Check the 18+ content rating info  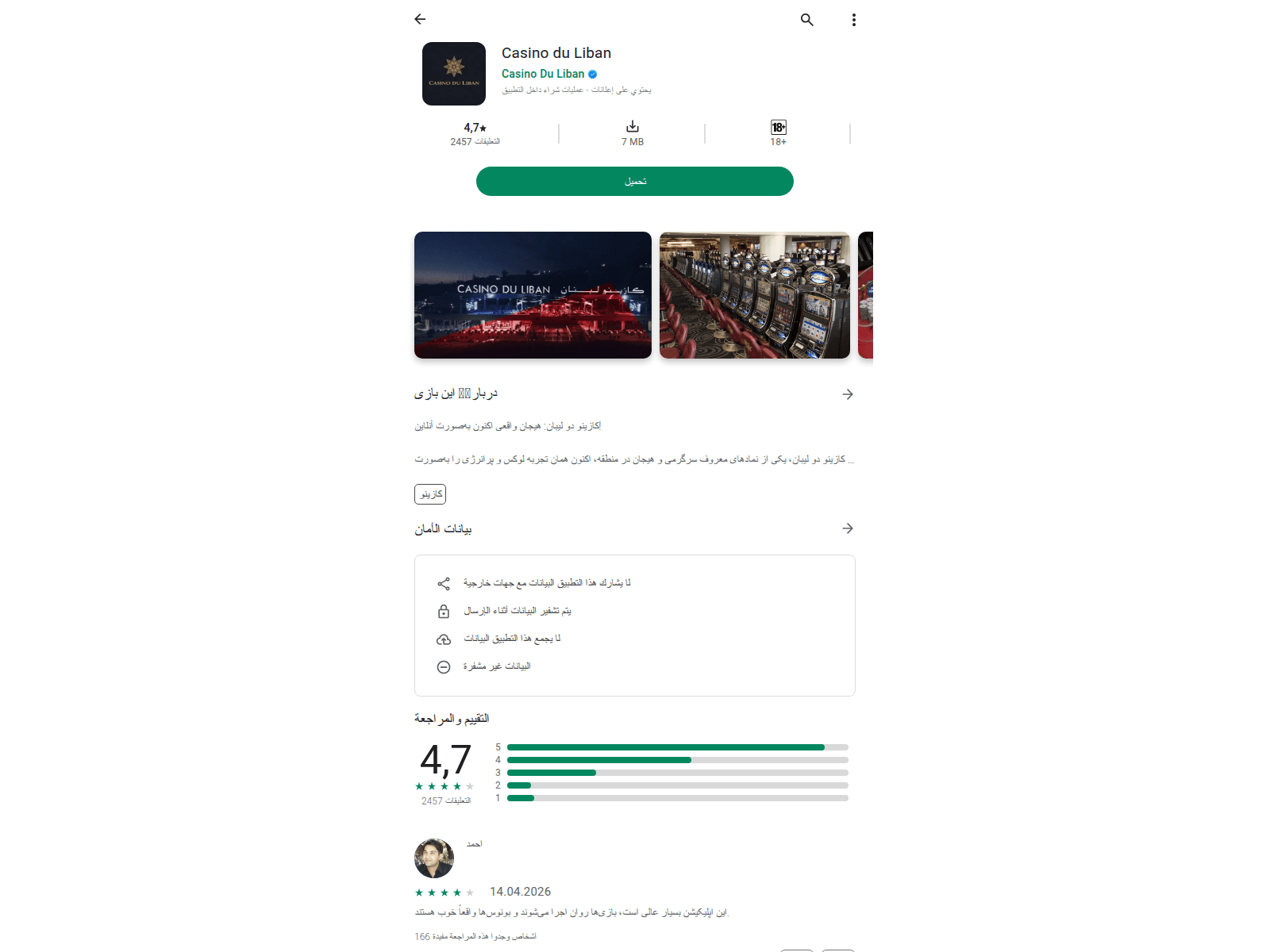[x=778, y=133]
